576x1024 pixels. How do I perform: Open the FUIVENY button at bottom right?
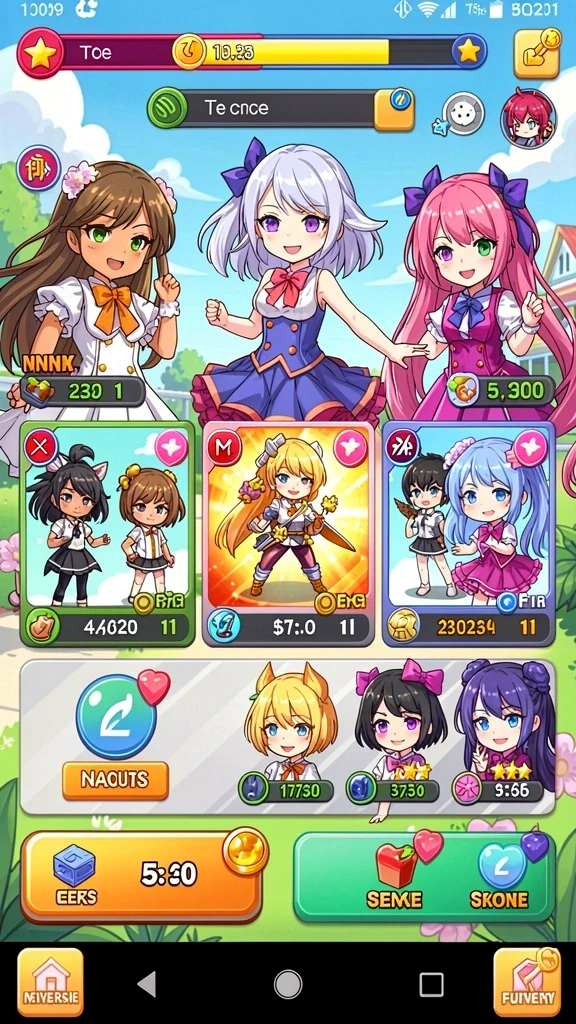[528, 982]
